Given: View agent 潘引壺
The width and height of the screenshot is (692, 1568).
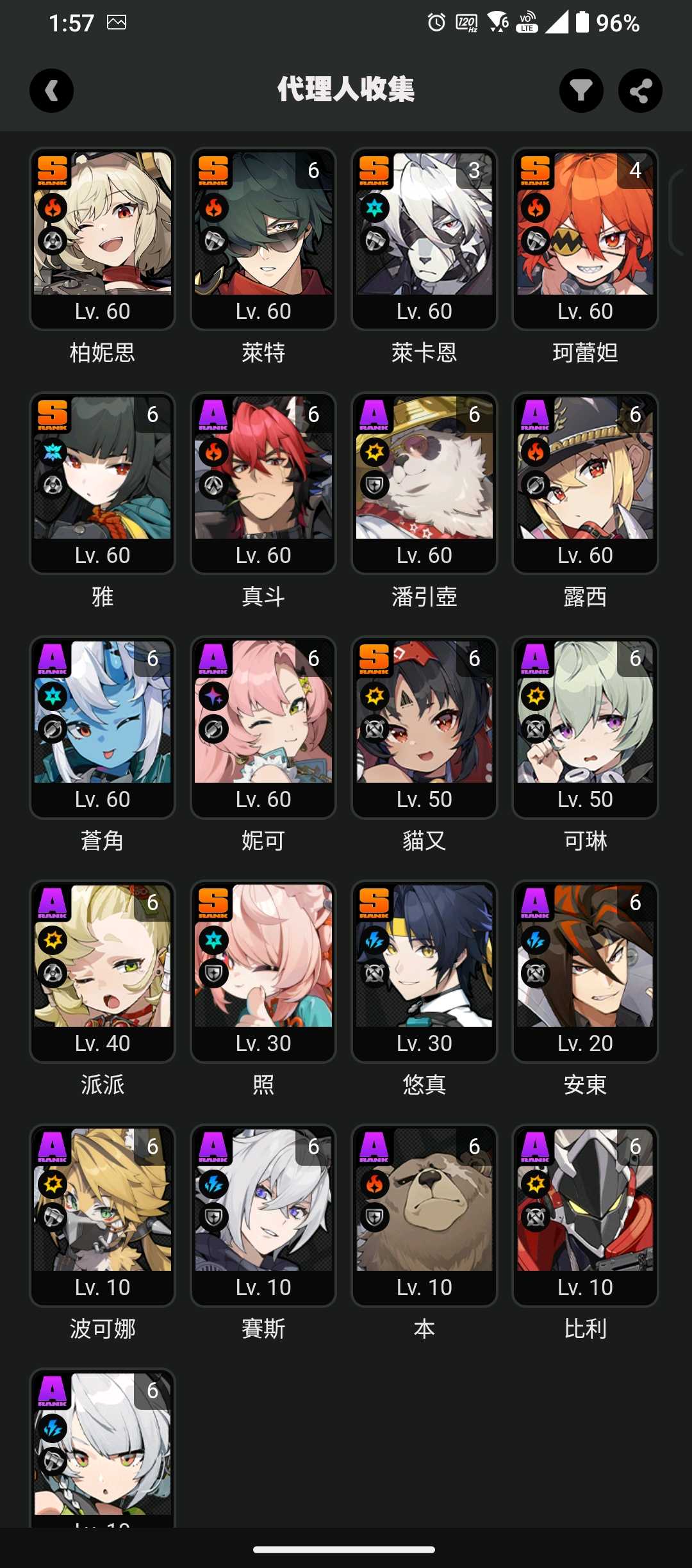Looking at the screenshot, I should click(424, 483).
